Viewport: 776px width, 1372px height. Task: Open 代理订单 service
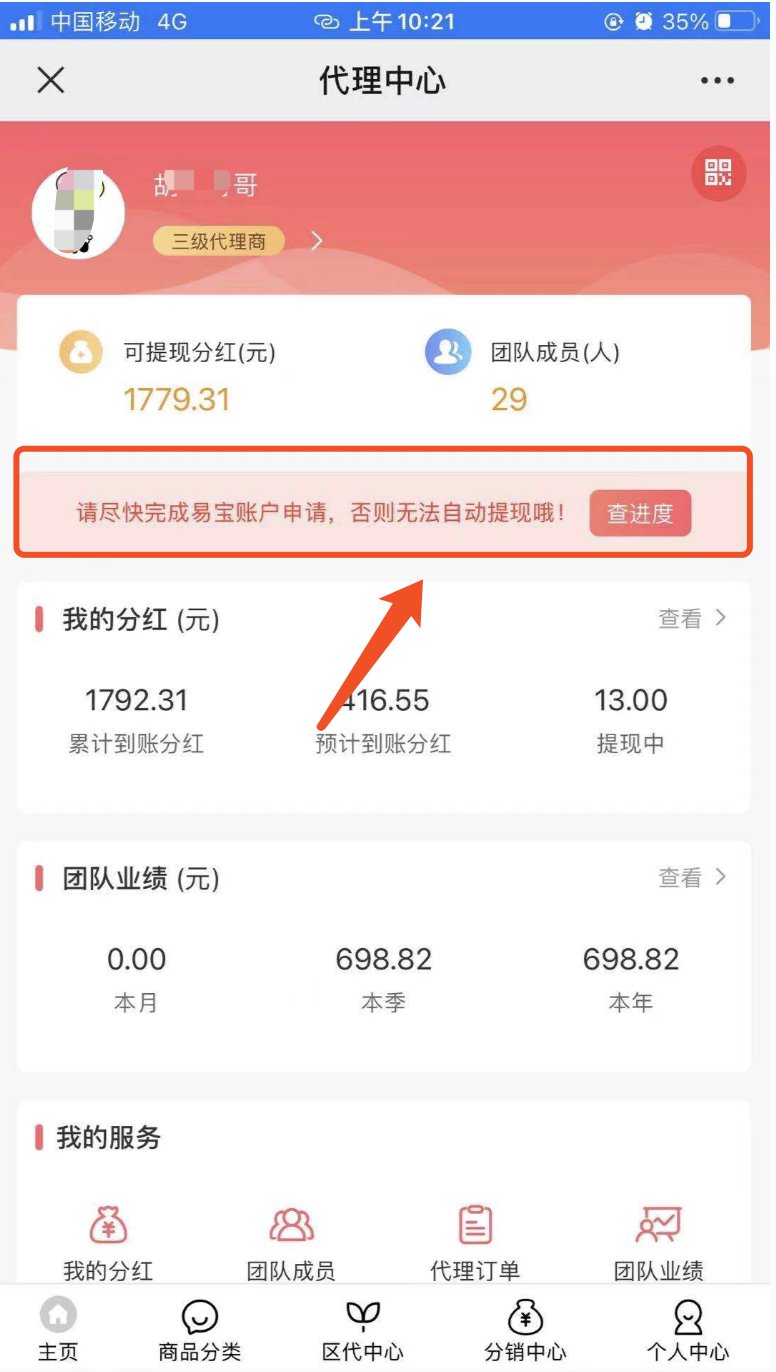coord(475,1239)
